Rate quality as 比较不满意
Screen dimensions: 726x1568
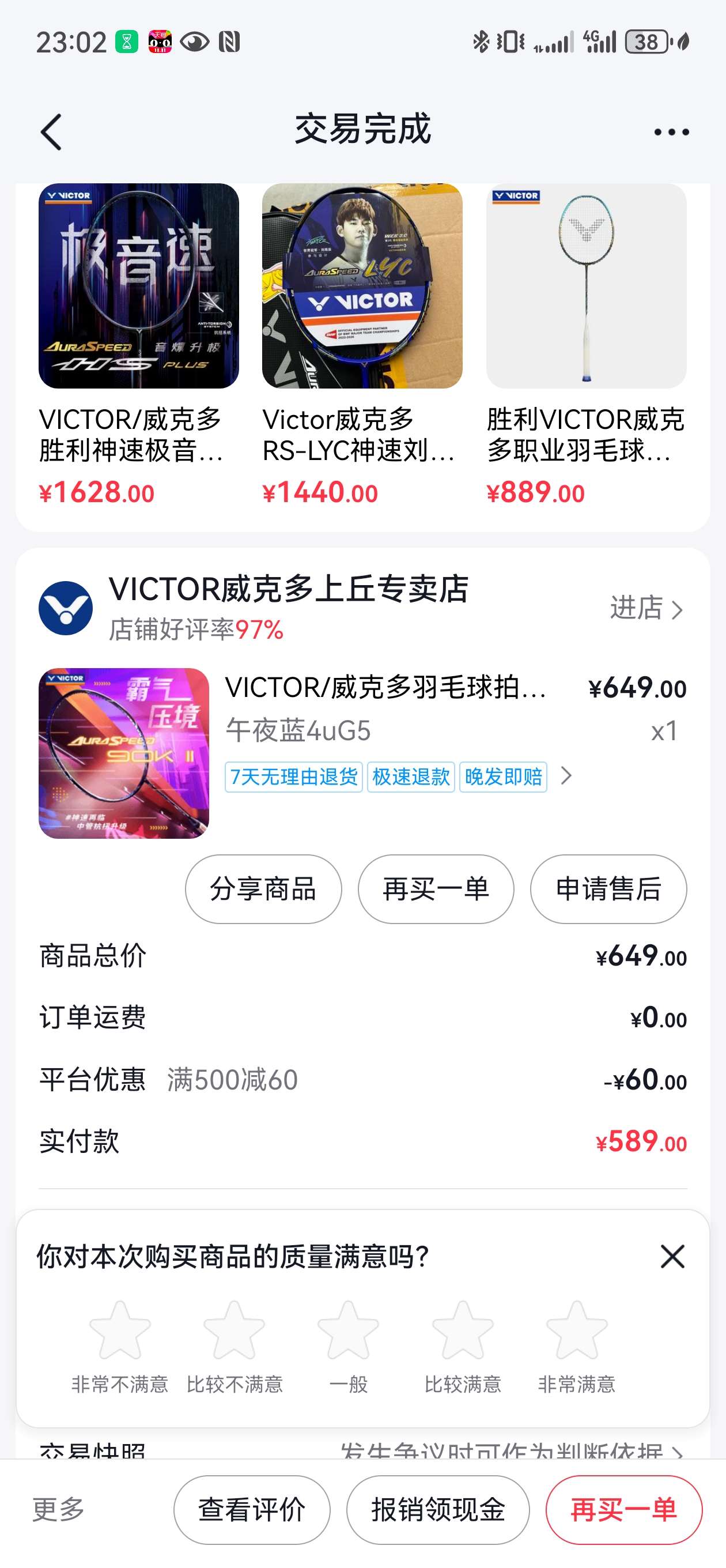point(235,1330)
